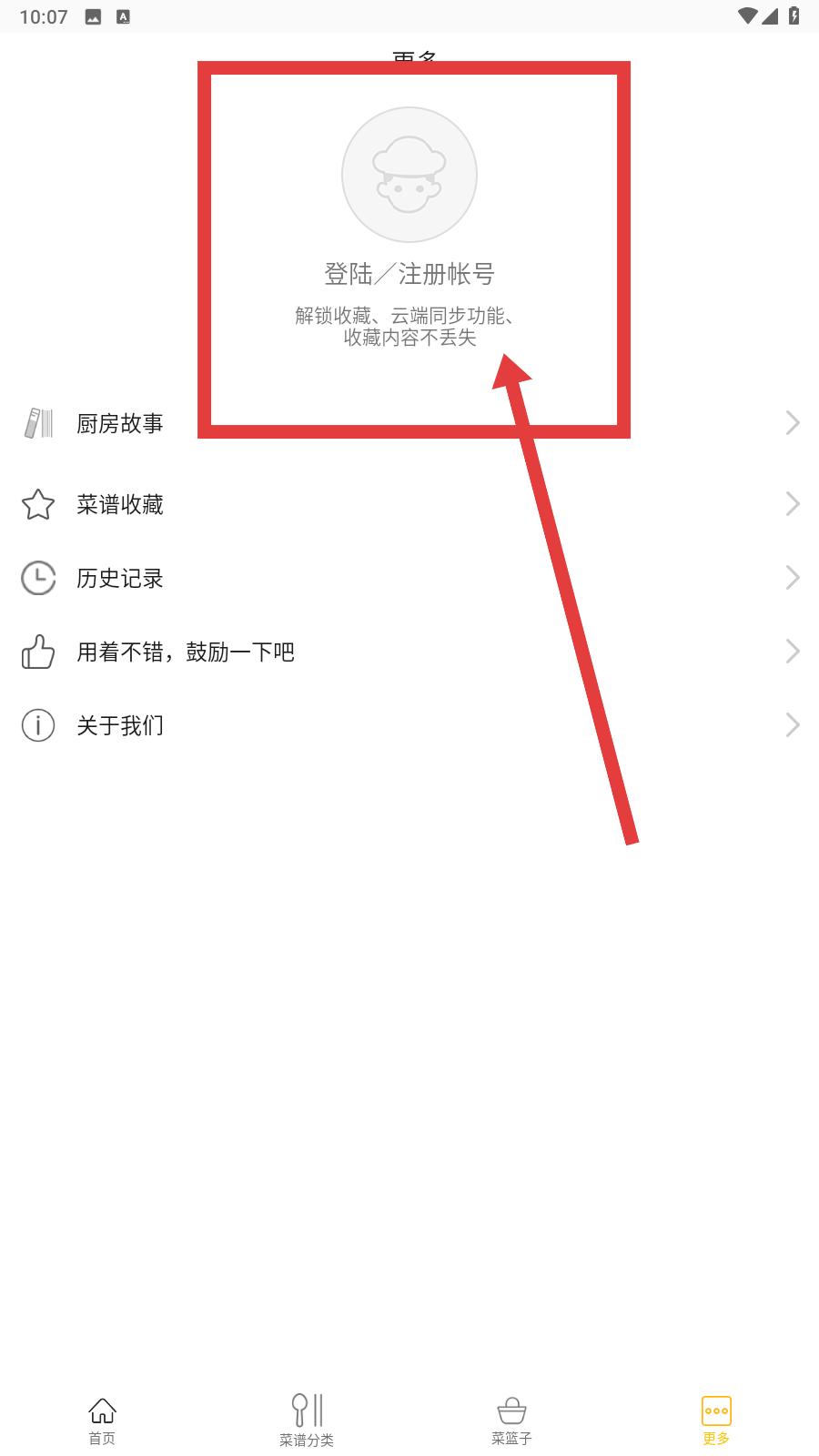Screen dimensions: 819x1456
Task: Open the 厨房故事 row
Action: click(409, 423)
